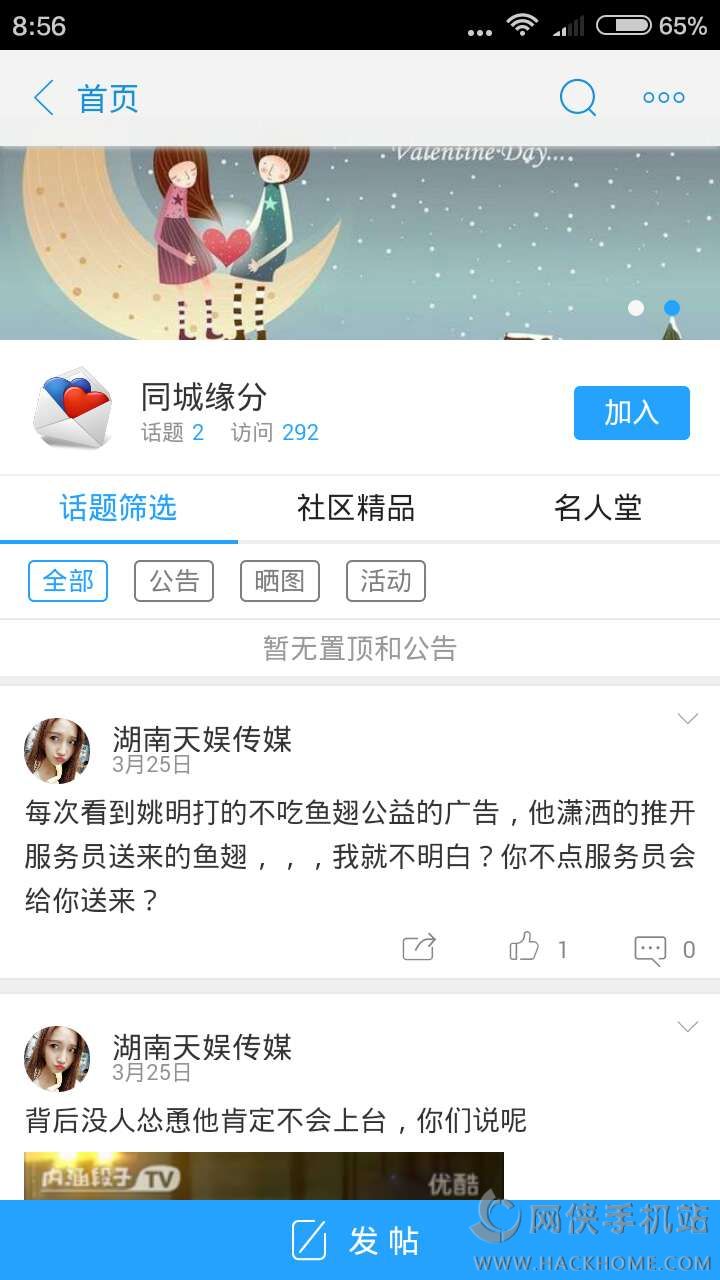Open the Valentine's Day banner
720x1280 pixels.
point(360,244)
